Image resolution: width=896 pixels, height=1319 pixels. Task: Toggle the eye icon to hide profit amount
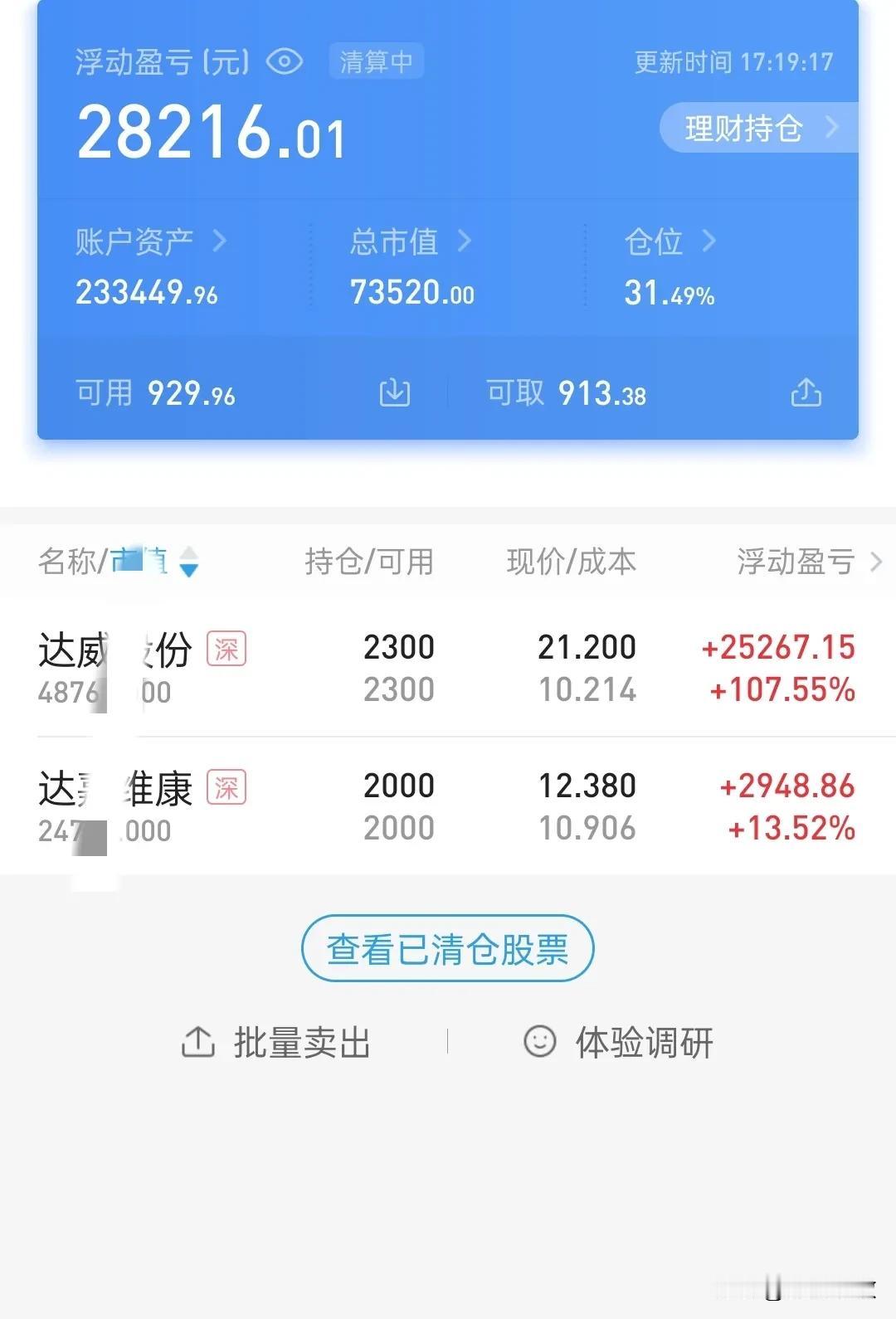(x=283, y=61)
